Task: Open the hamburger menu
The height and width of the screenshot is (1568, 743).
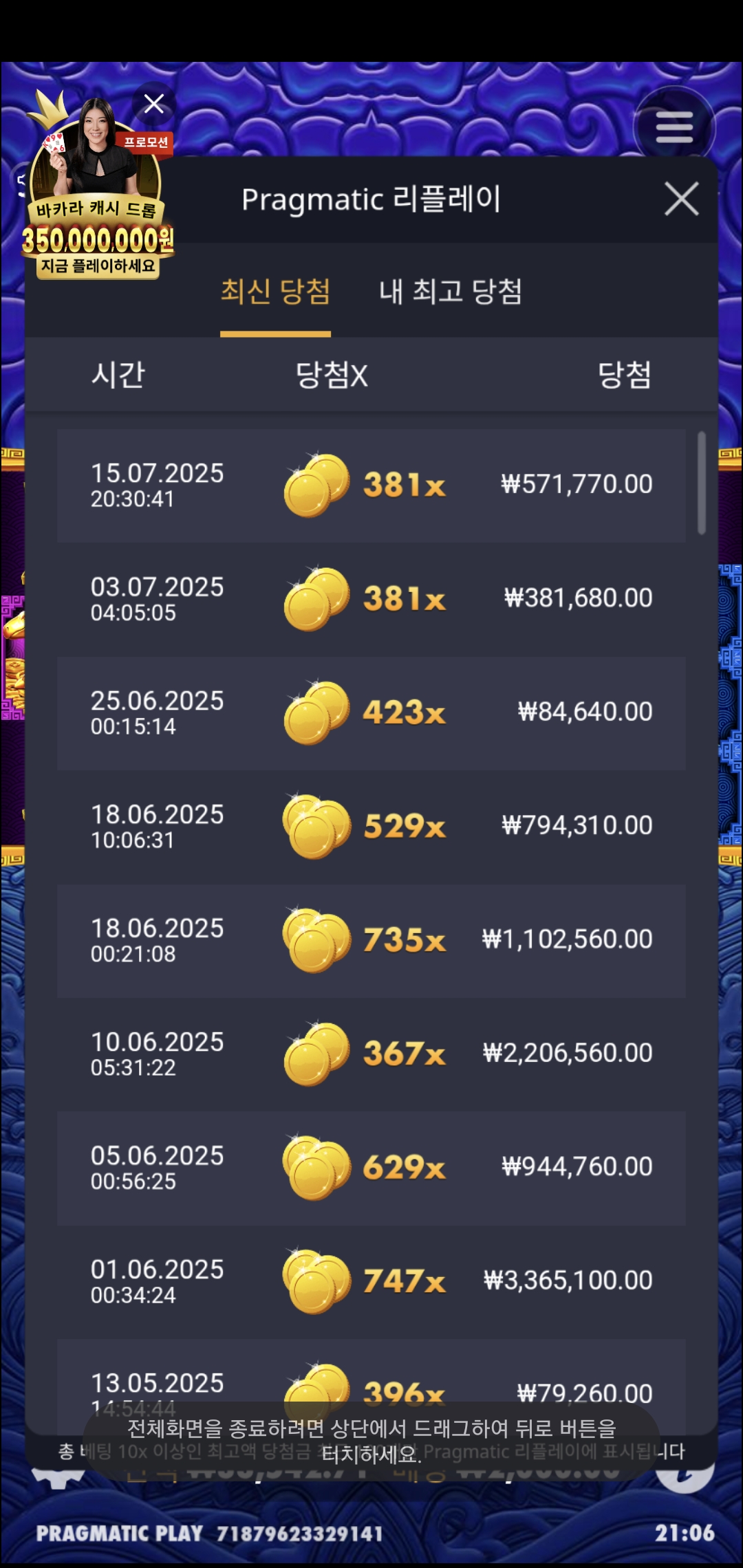Action: [674, 128]
